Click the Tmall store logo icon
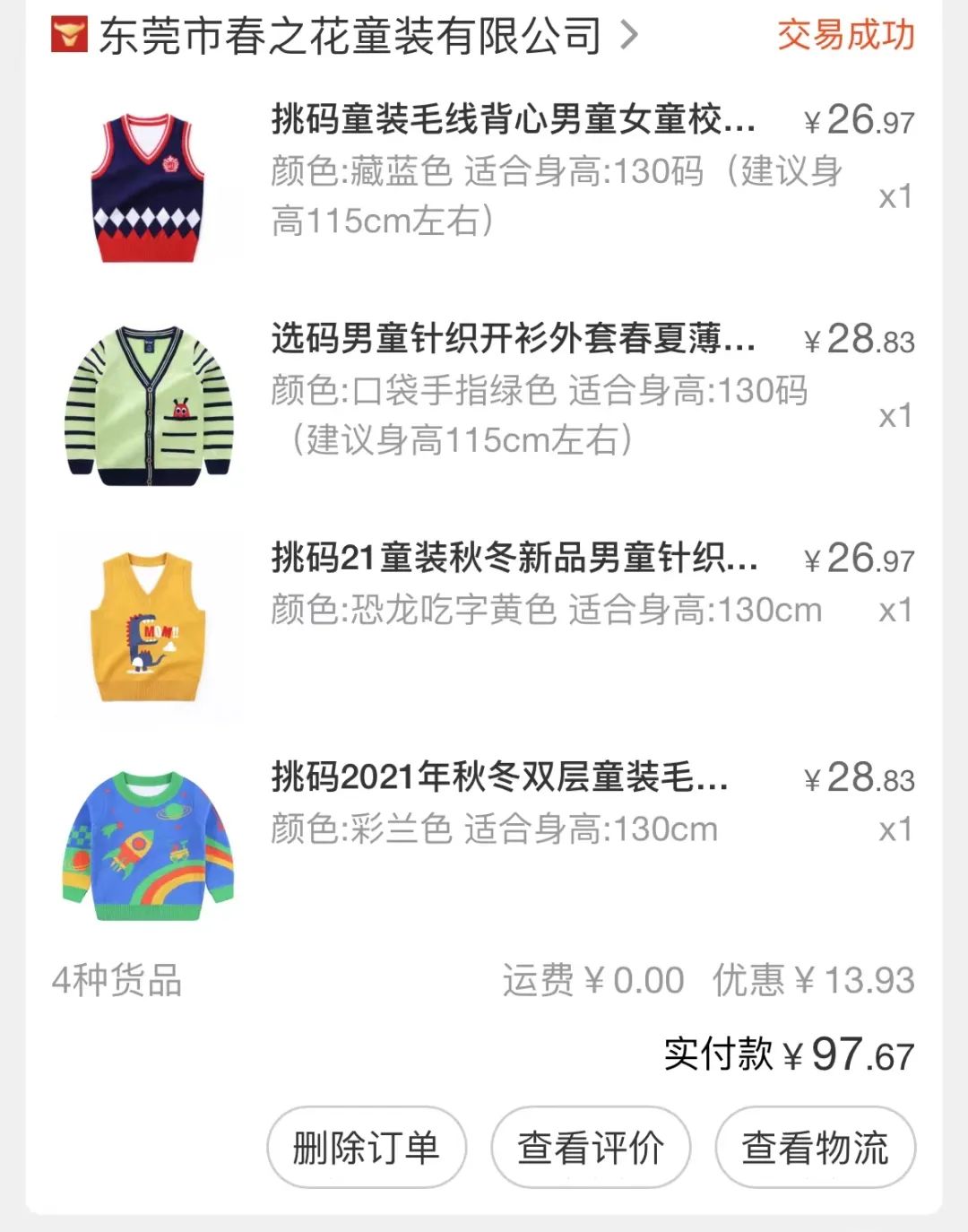The height and width of the screenshot is (1232, 968). [72, 36]
